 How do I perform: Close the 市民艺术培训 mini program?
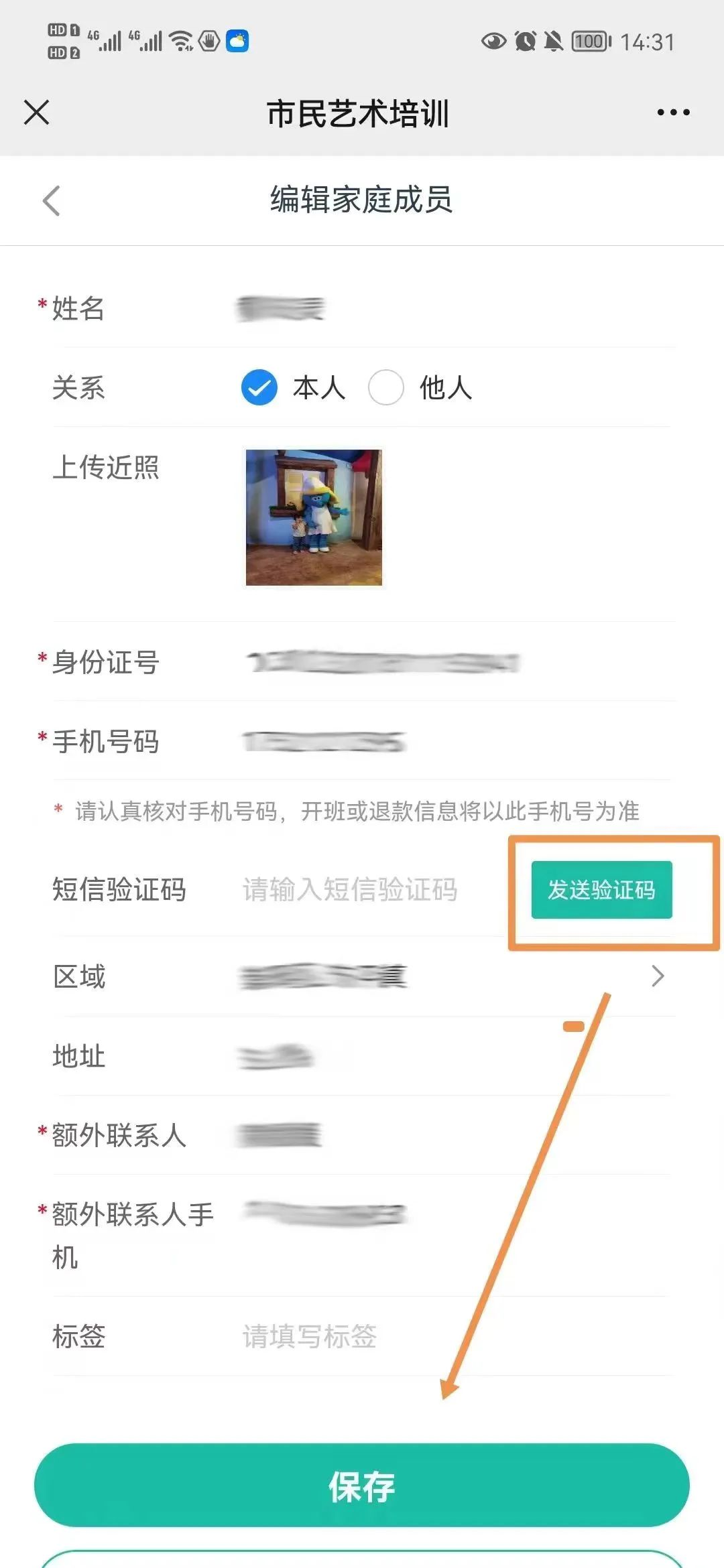(37, 112)
